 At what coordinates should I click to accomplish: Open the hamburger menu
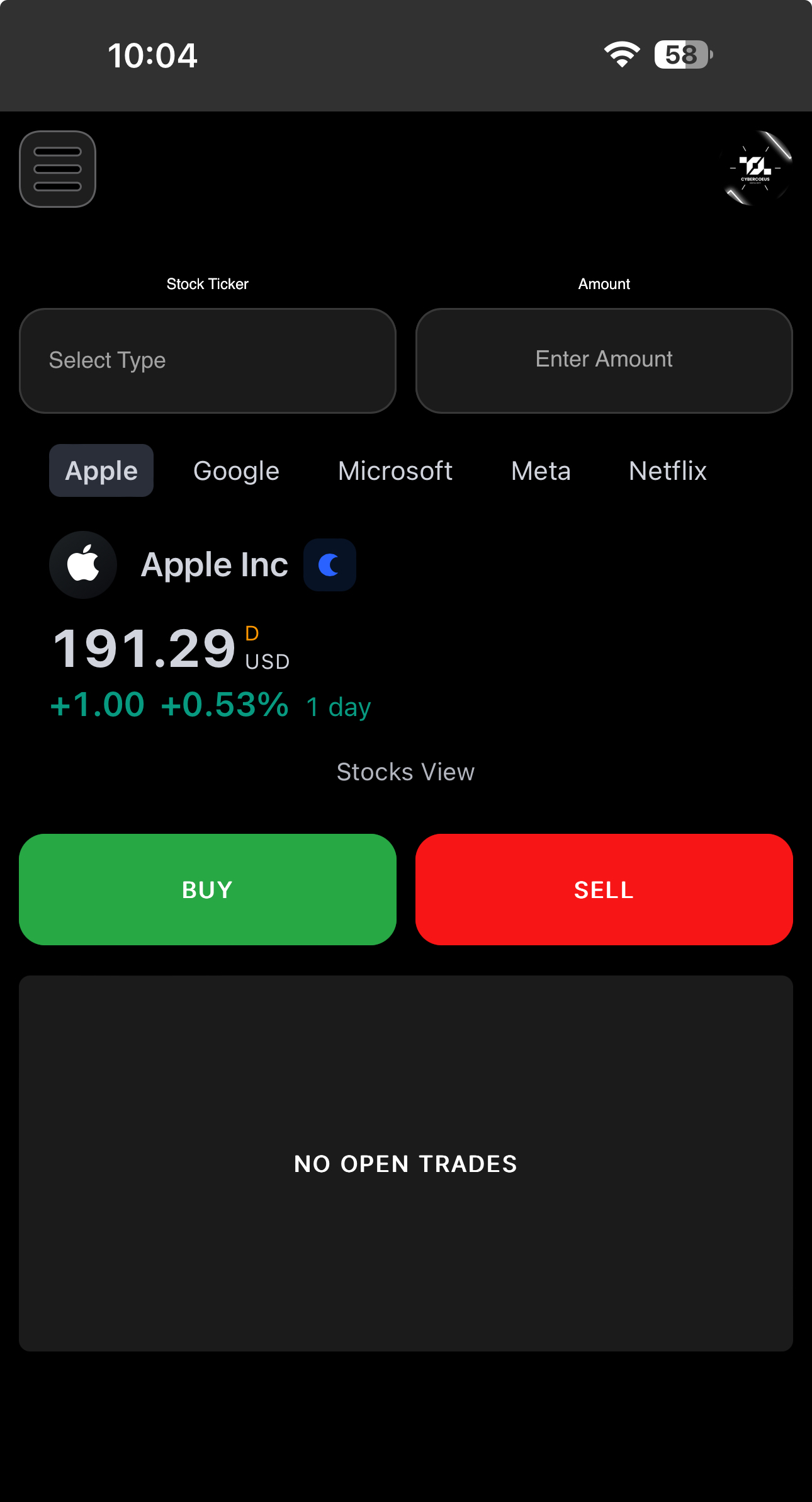(57, 169)
